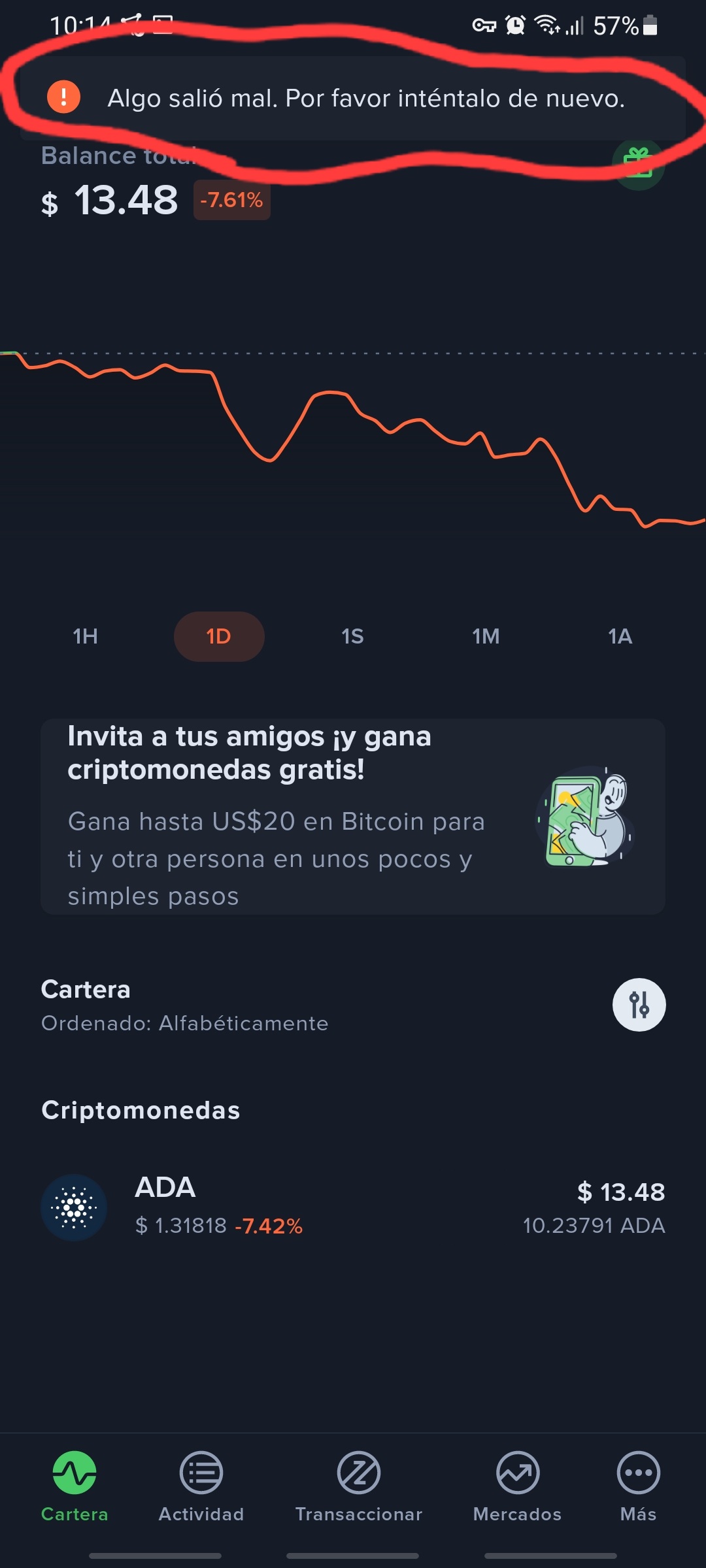706x1568 pixels.
Task: Select the 1D chart range
Action: pyautogui.click(x=219, y=636)
